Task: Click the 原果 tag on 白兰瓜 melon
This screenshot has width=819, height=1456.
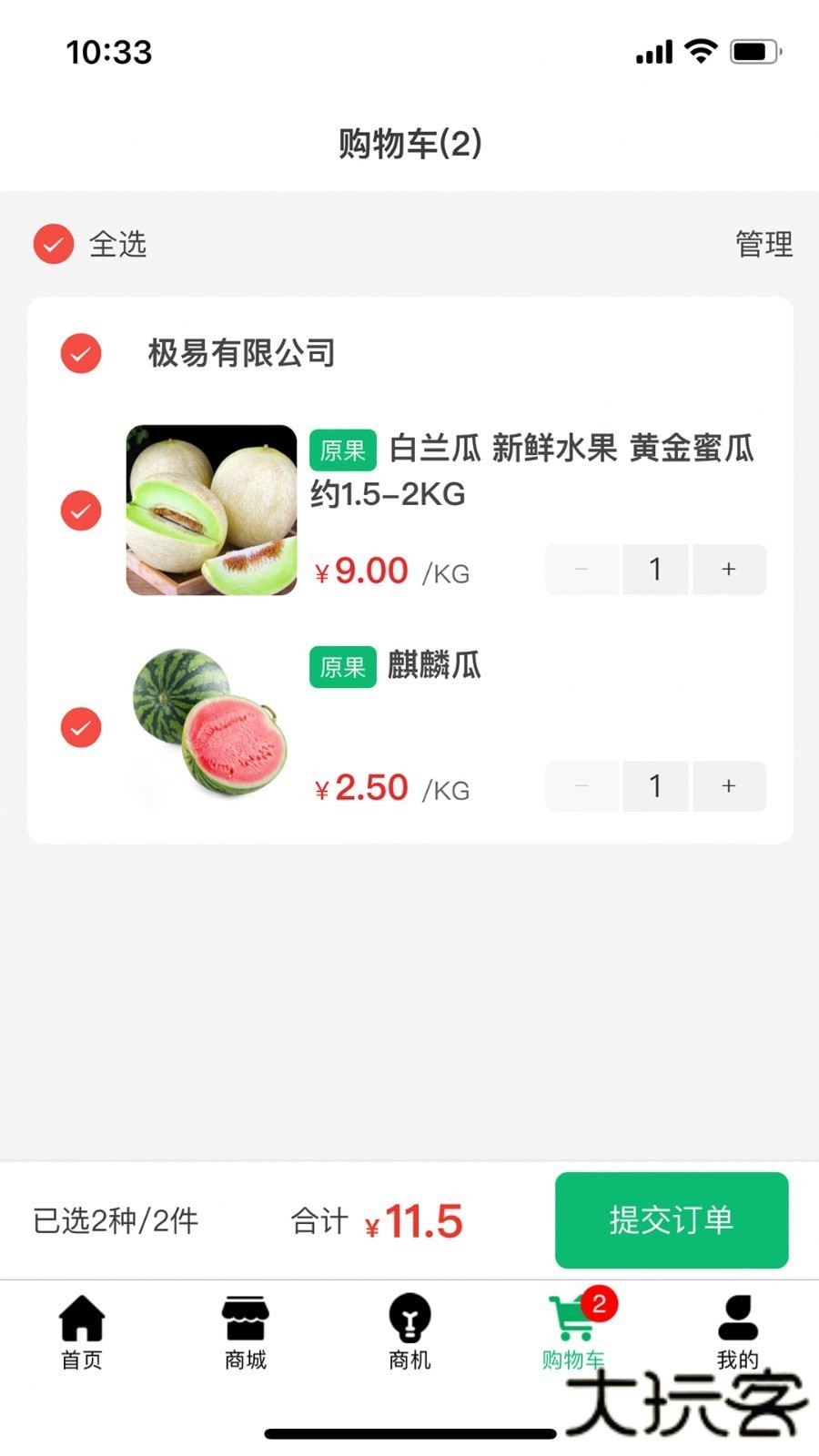Action: 343,450
